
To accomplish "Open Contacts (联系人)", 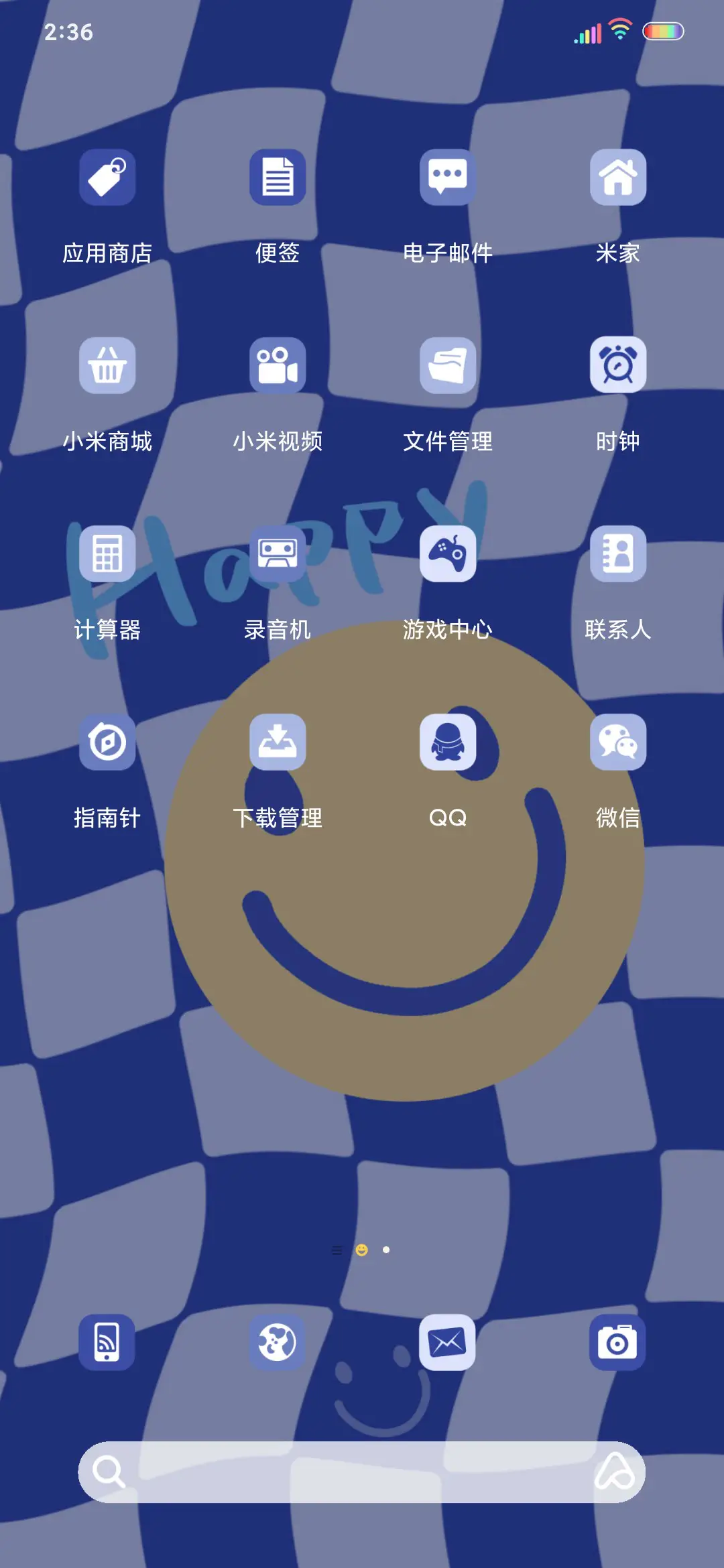I will point(617,553).
